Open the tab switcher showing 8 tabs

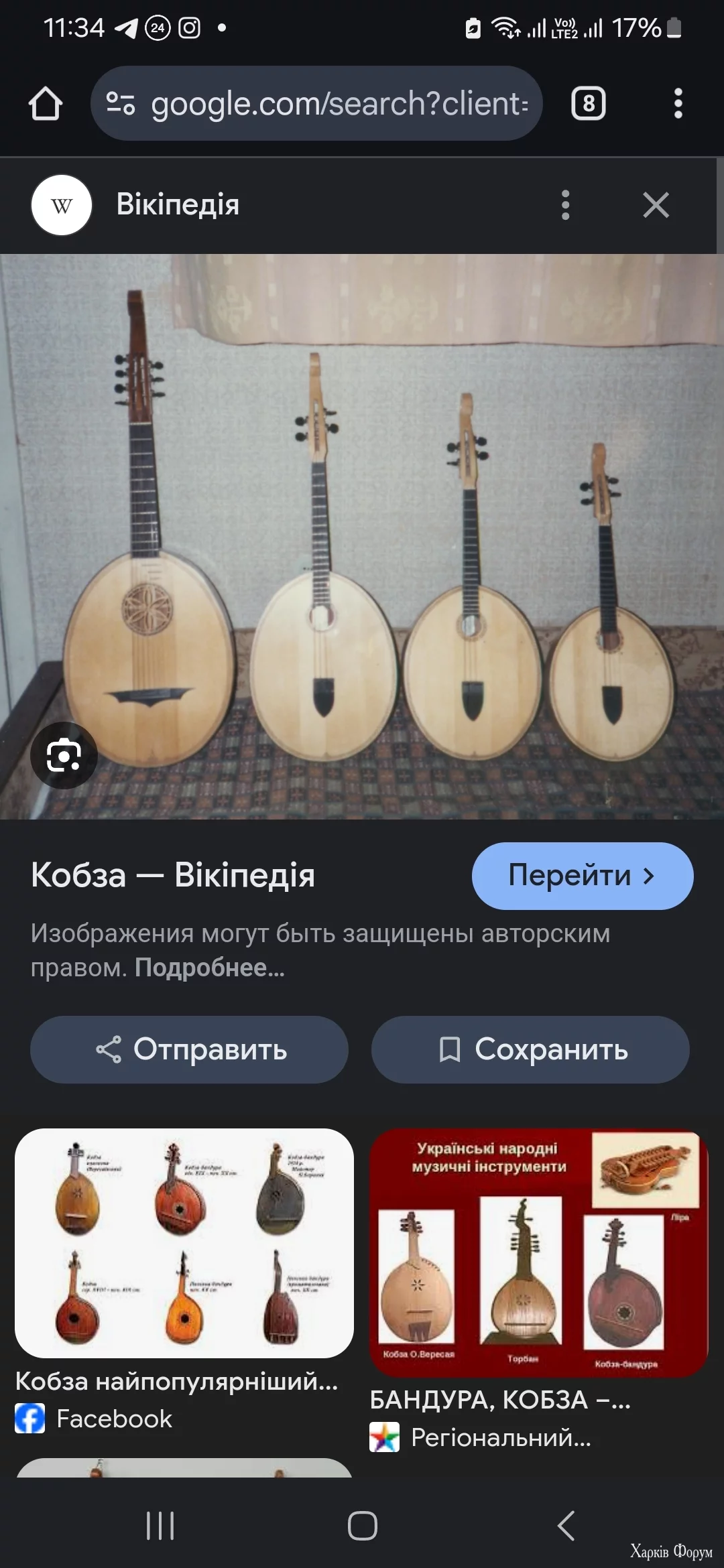pyautogui.click(x=588, y=104)
